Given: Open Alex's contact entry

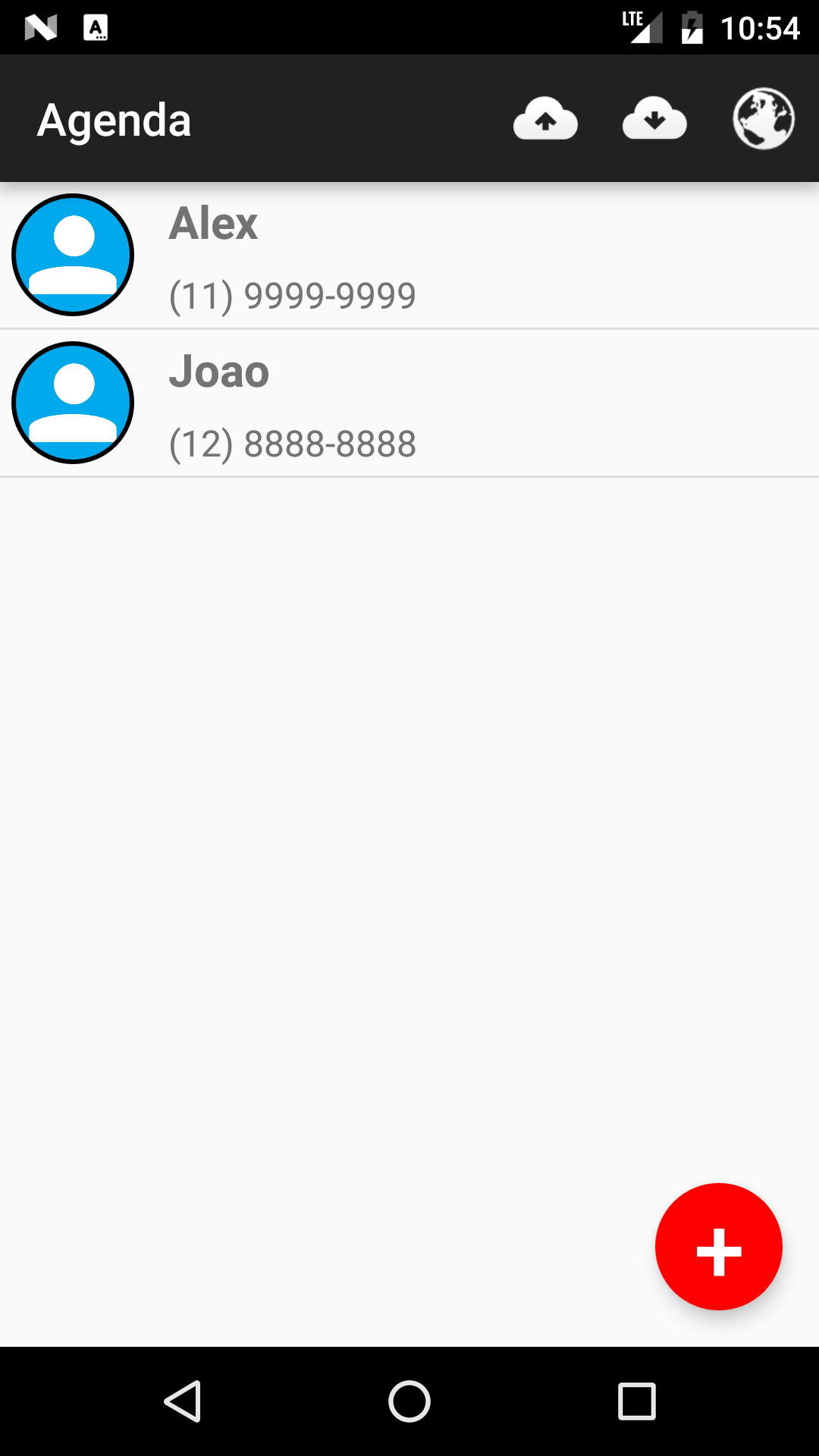Looking at the screenshot, I should click(409, 256).
